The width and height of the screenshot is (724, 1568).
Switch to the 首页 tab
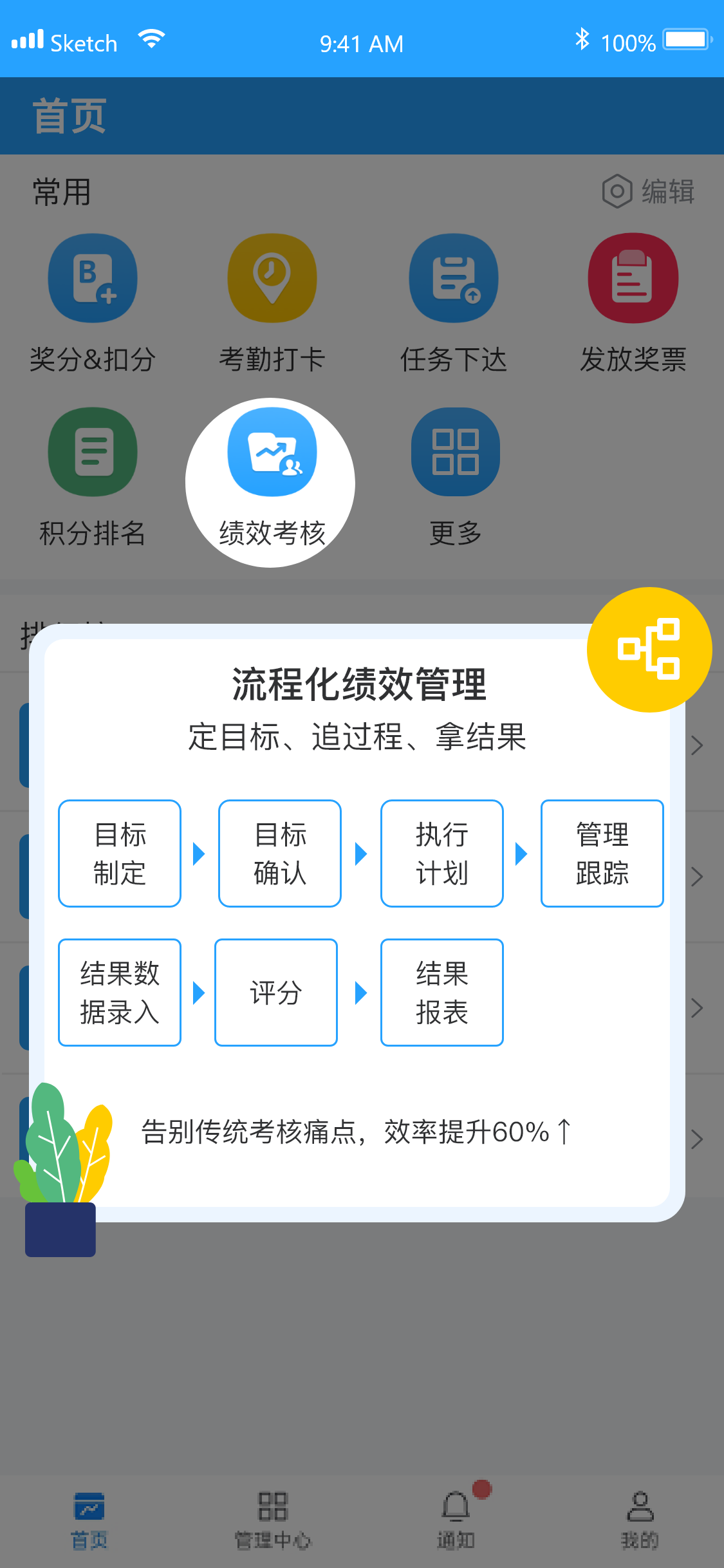click(x=89, y=1520)
